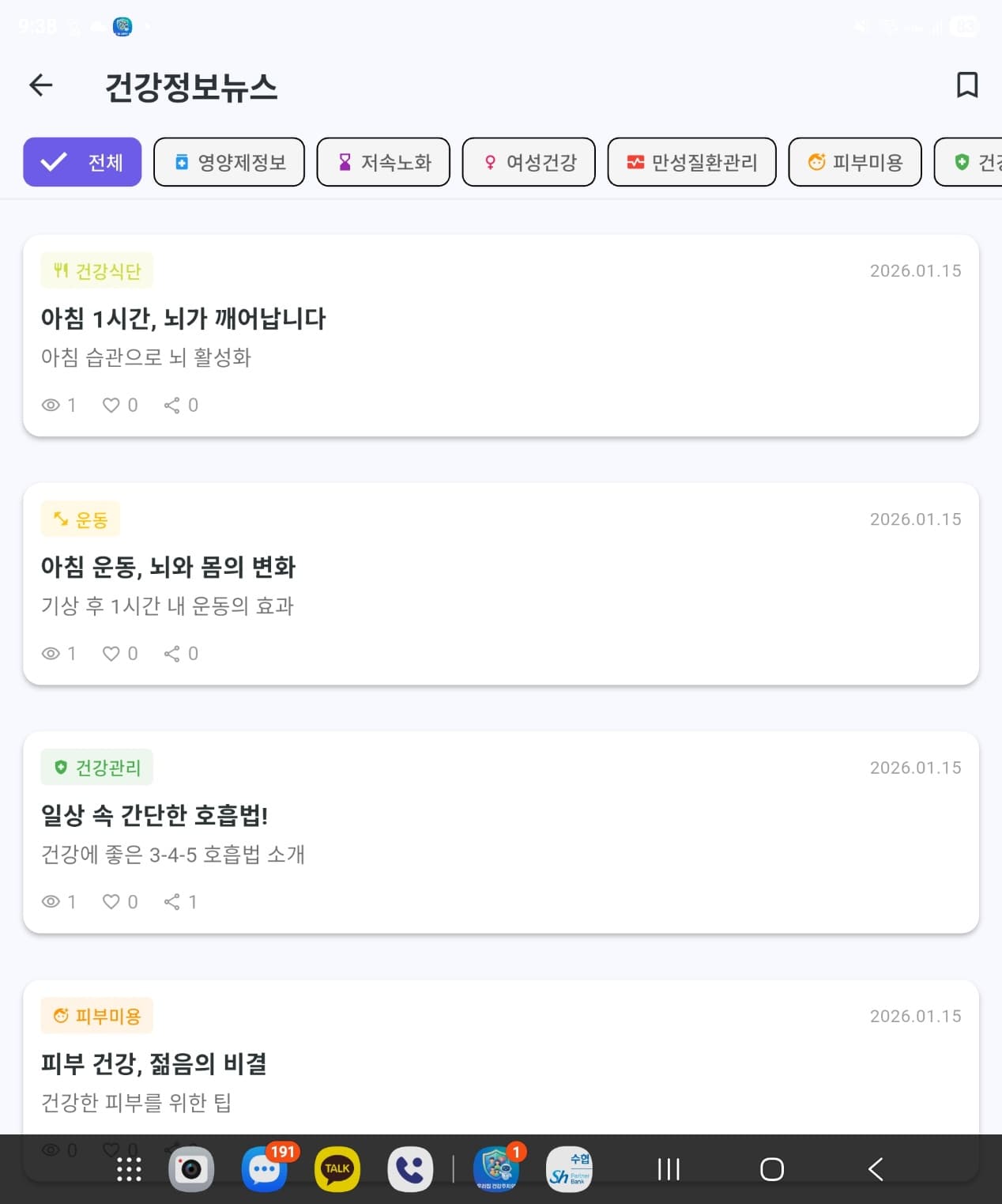
Task: Toggle the 저속노화 filter chip
Action: [382, 162]
